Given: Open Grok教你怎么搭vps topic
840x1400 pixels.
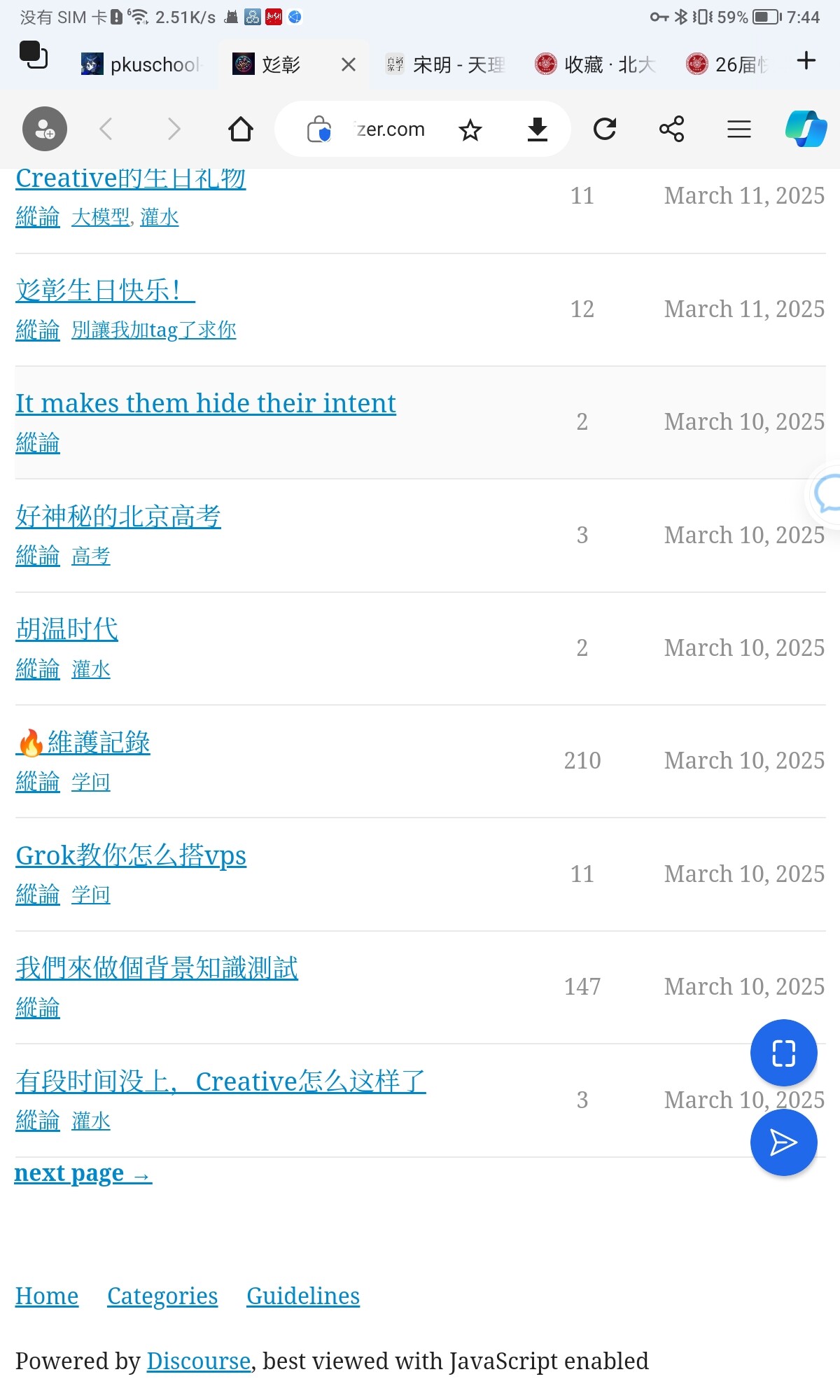Looking at the screenshot, I should click(131, 856).
